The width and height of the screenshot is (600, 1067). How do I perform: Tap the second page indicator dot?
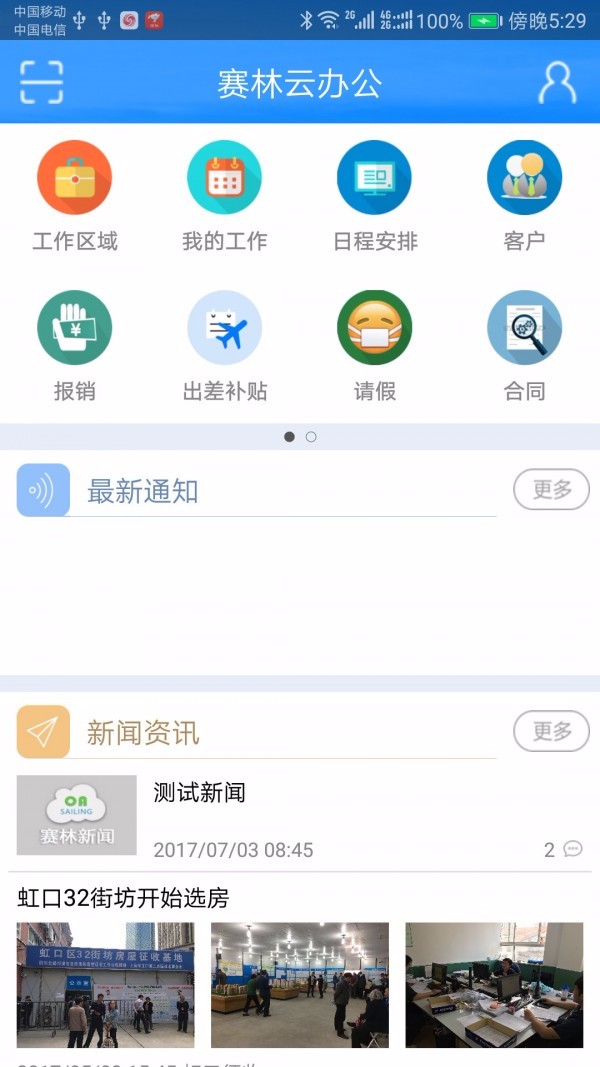(311, 437)
